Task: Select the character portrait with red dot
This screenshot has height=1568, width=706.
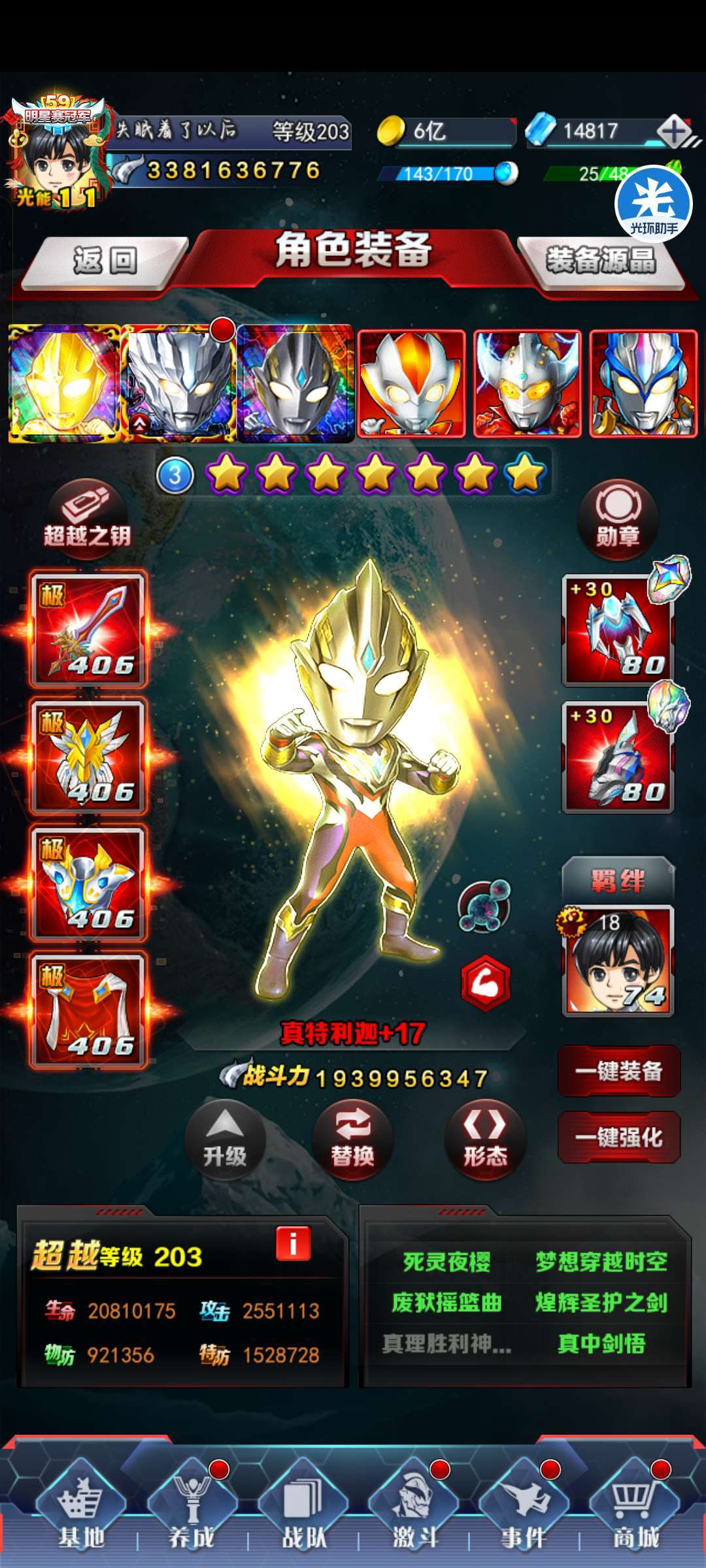Action: [x=178, y=383]
